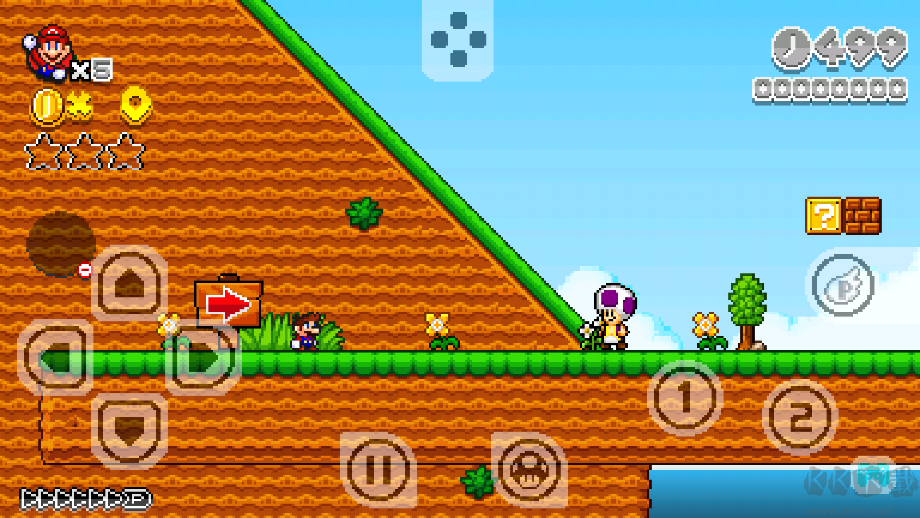Tap action button 2
Screen dimensions: 920x518
pyautogui.click(x=799, y=418)
